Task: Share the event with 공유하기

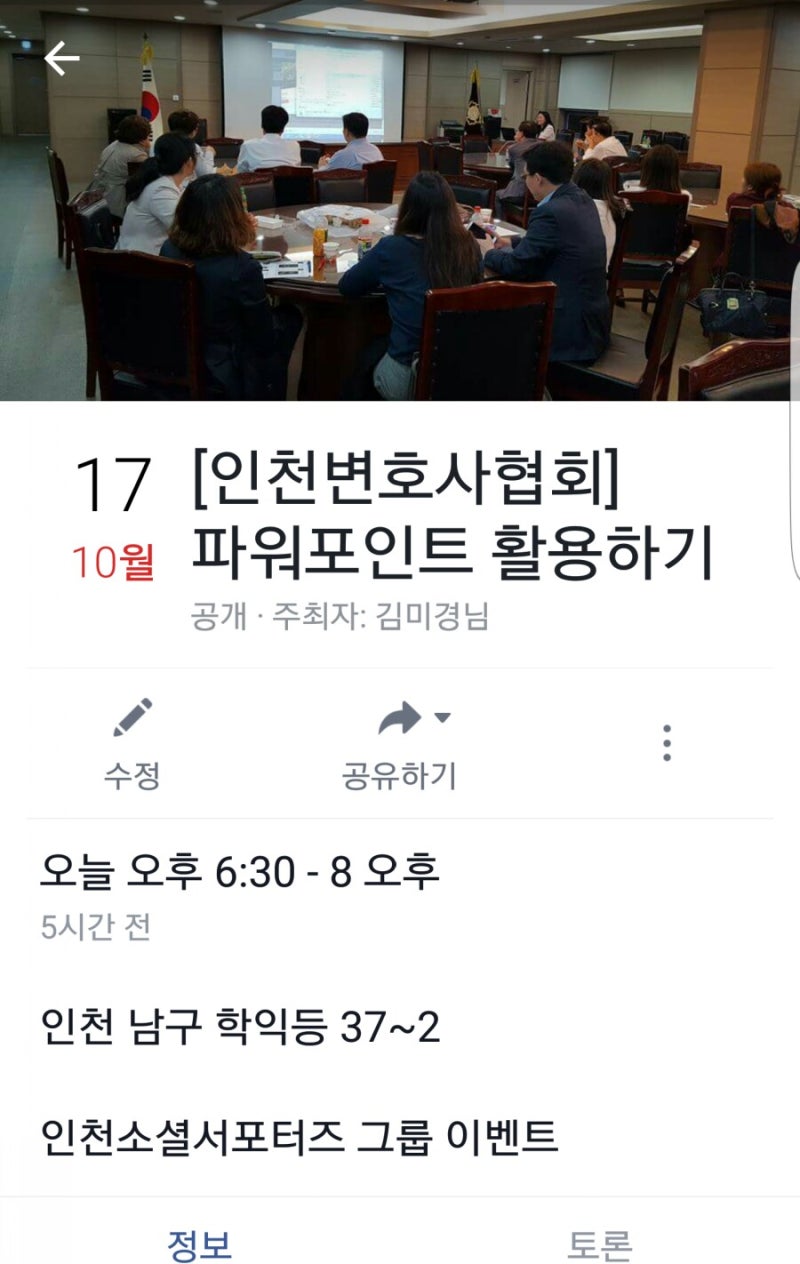Action: point(400,743)
